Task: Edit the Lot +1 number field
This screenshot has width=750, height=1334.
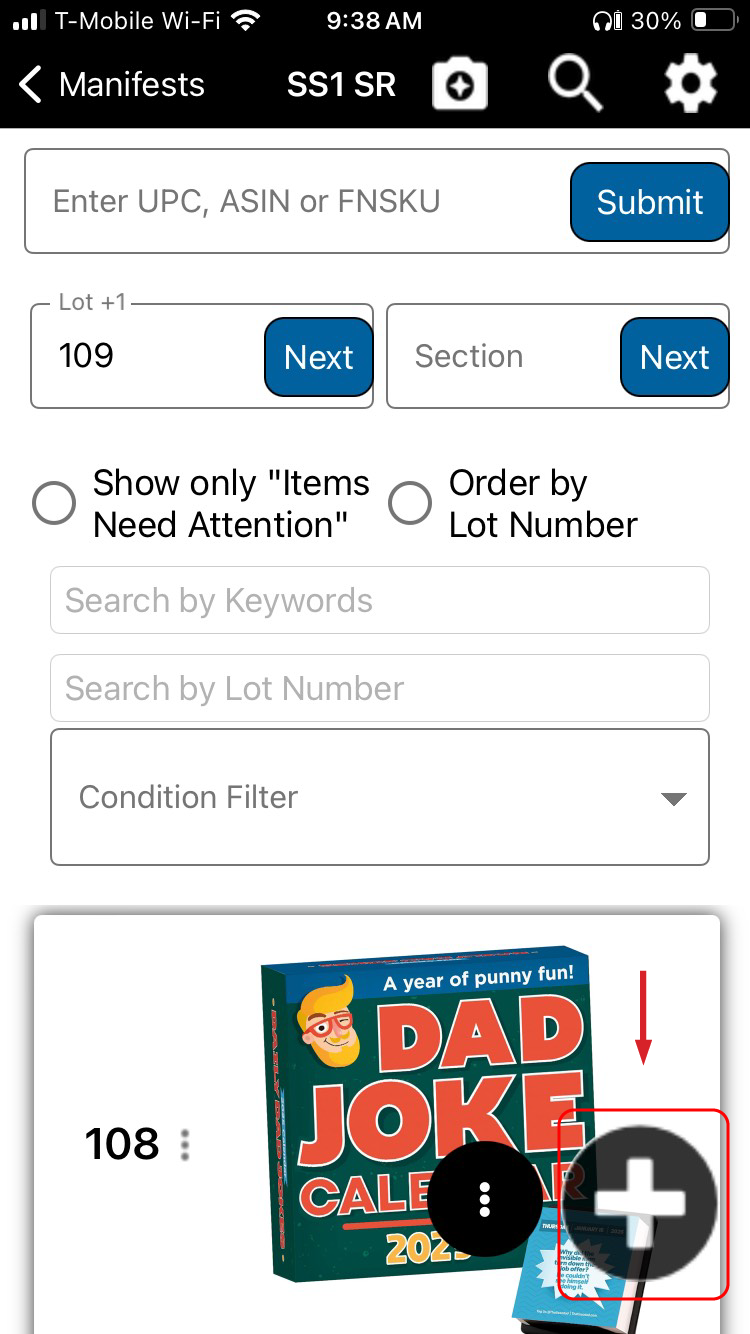Action: (x=150, y=356)
